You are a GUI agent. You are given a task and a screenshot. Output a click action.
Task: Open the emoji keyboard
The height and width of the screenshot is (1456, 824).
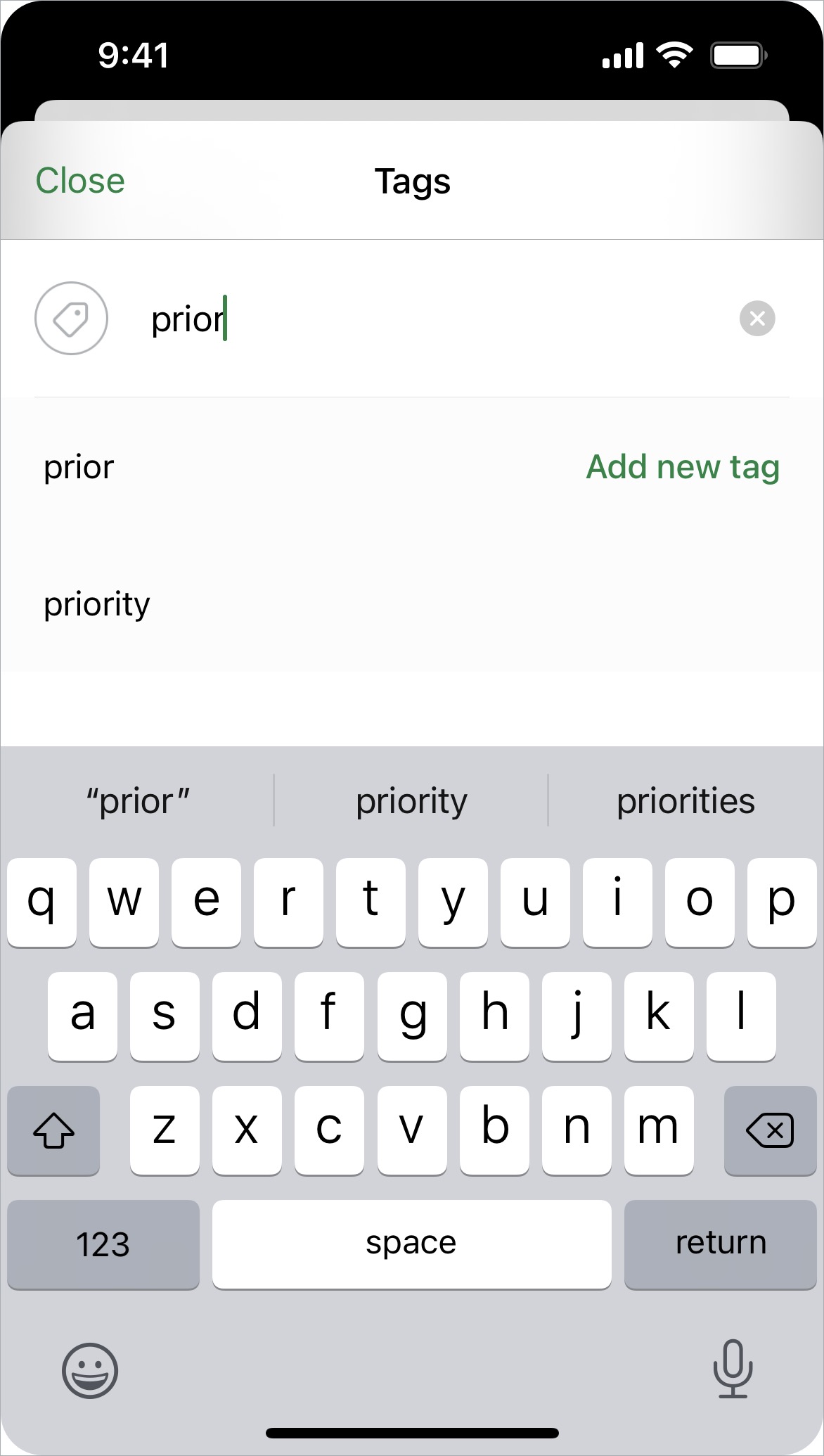pyautogui.click(x=90, y=1369)
